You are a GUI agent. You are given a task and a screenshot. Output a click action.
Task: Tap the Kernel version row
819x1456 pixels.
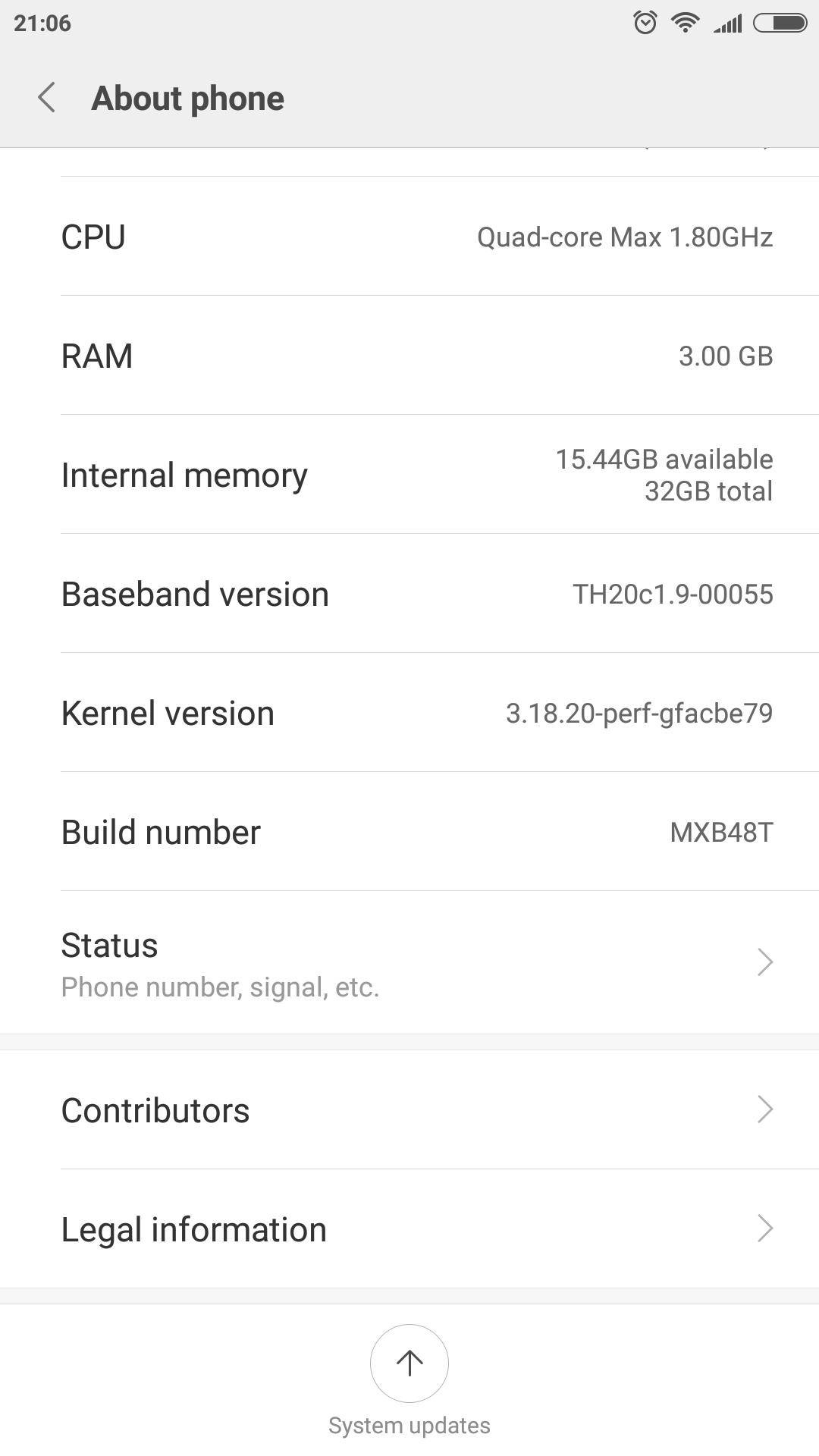409,713
